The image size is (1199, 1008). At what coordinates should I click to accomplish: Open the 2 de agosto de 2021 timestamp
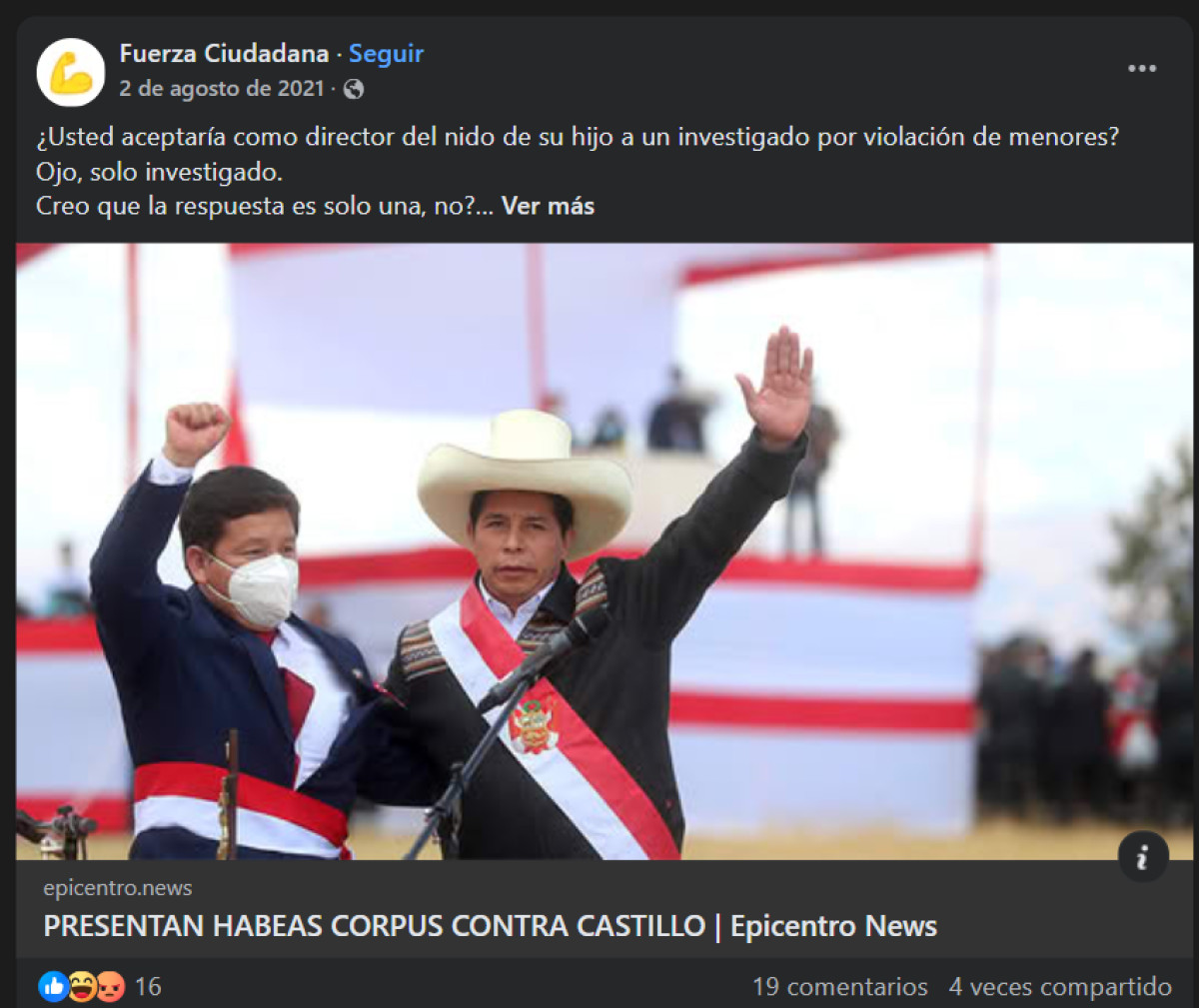221,89
